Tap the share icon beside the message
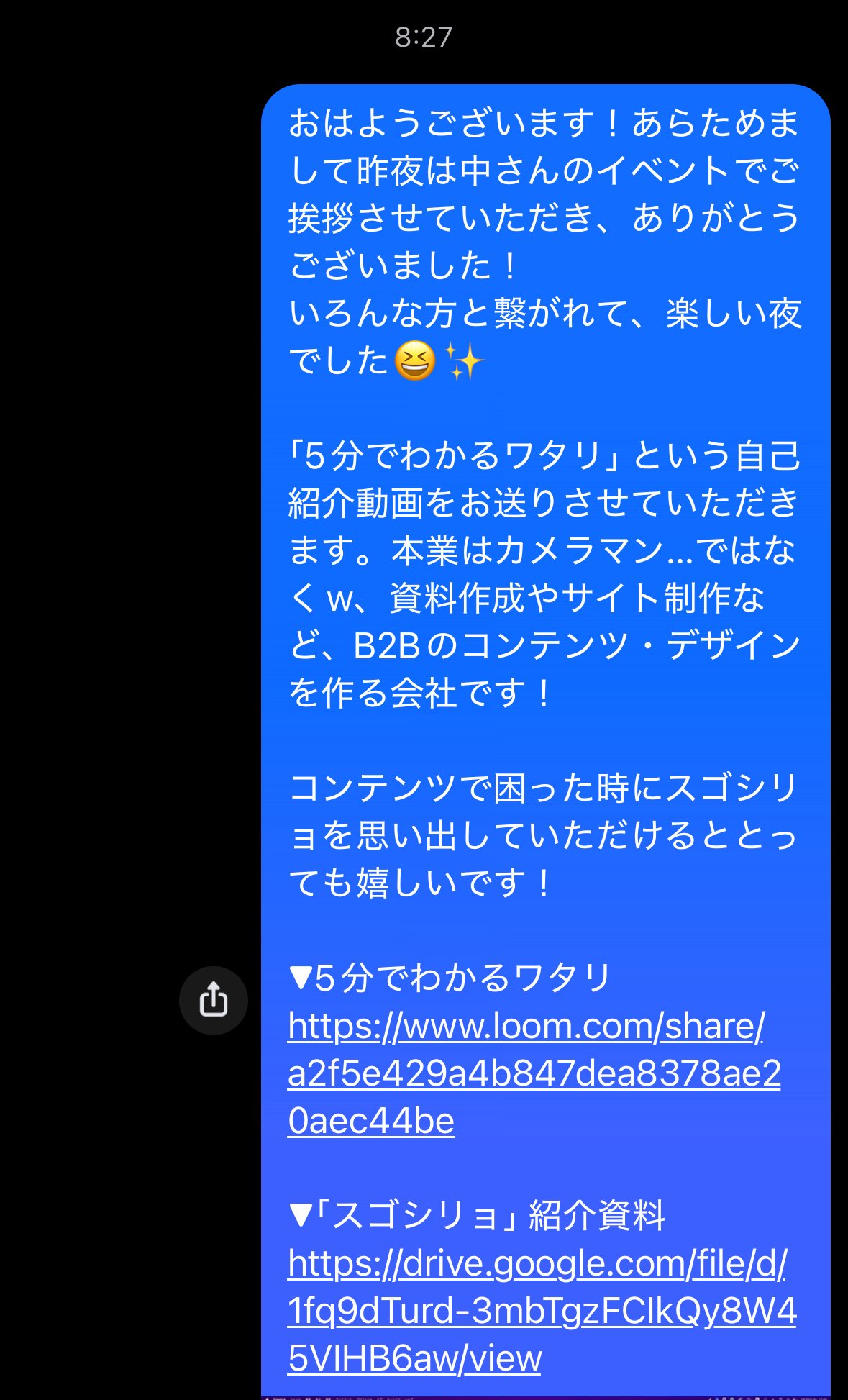848x1400 pixels. pos(213,1000)
